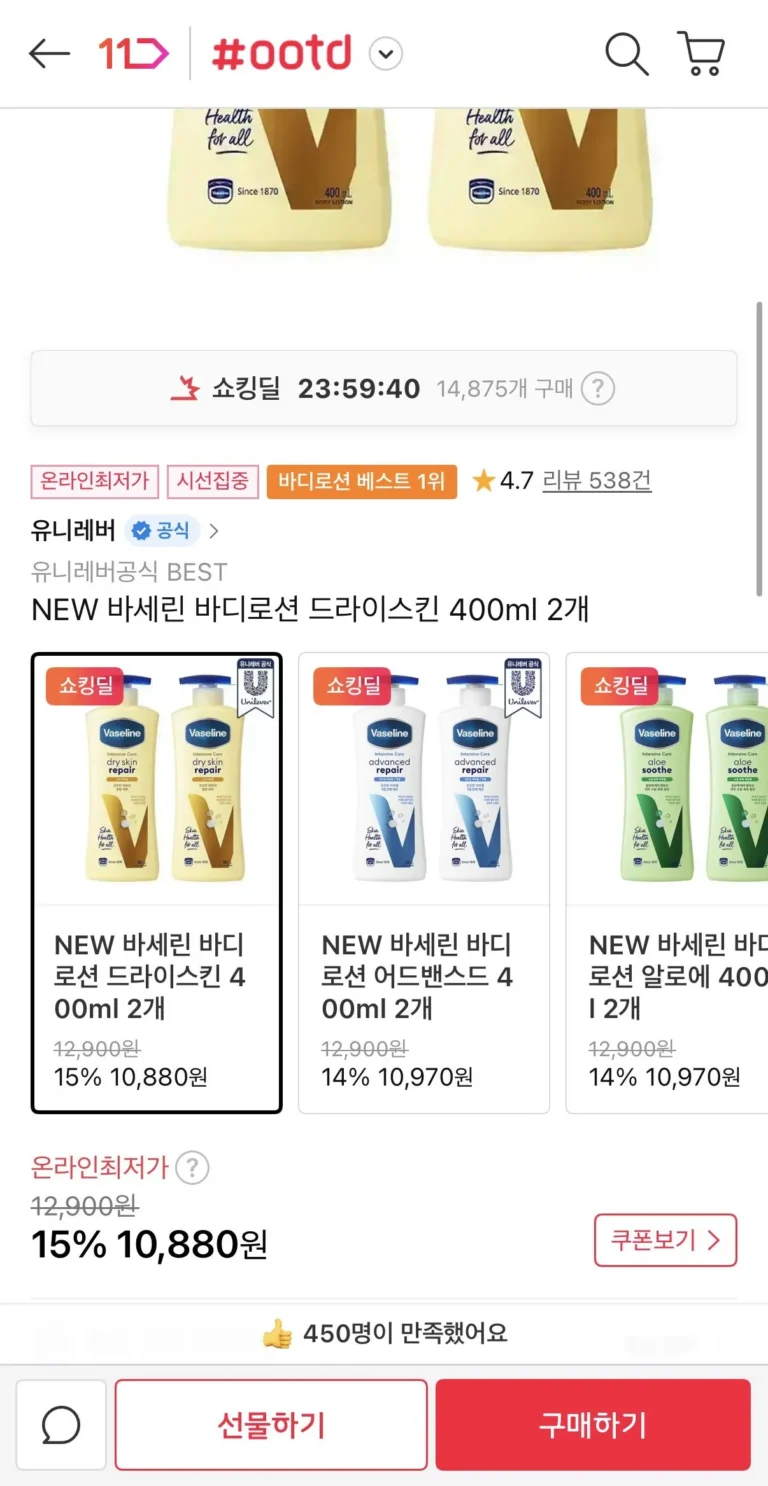Screen dimensions: 768x1486
Task: Open the chat inquiry bubble
Action: (61, 1425)
